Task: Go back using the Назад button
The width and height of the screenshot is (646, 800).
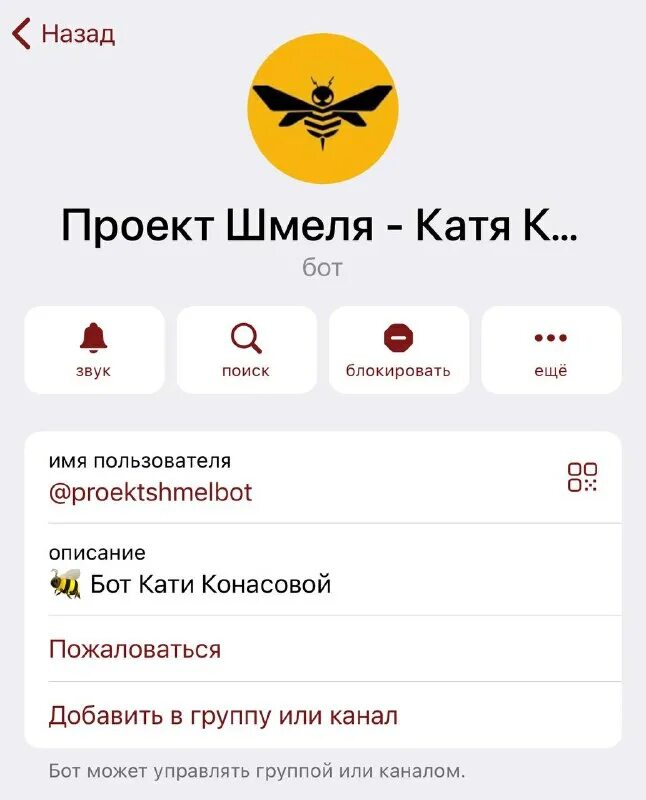Action: pyautogui.click(x=64, y=34)
